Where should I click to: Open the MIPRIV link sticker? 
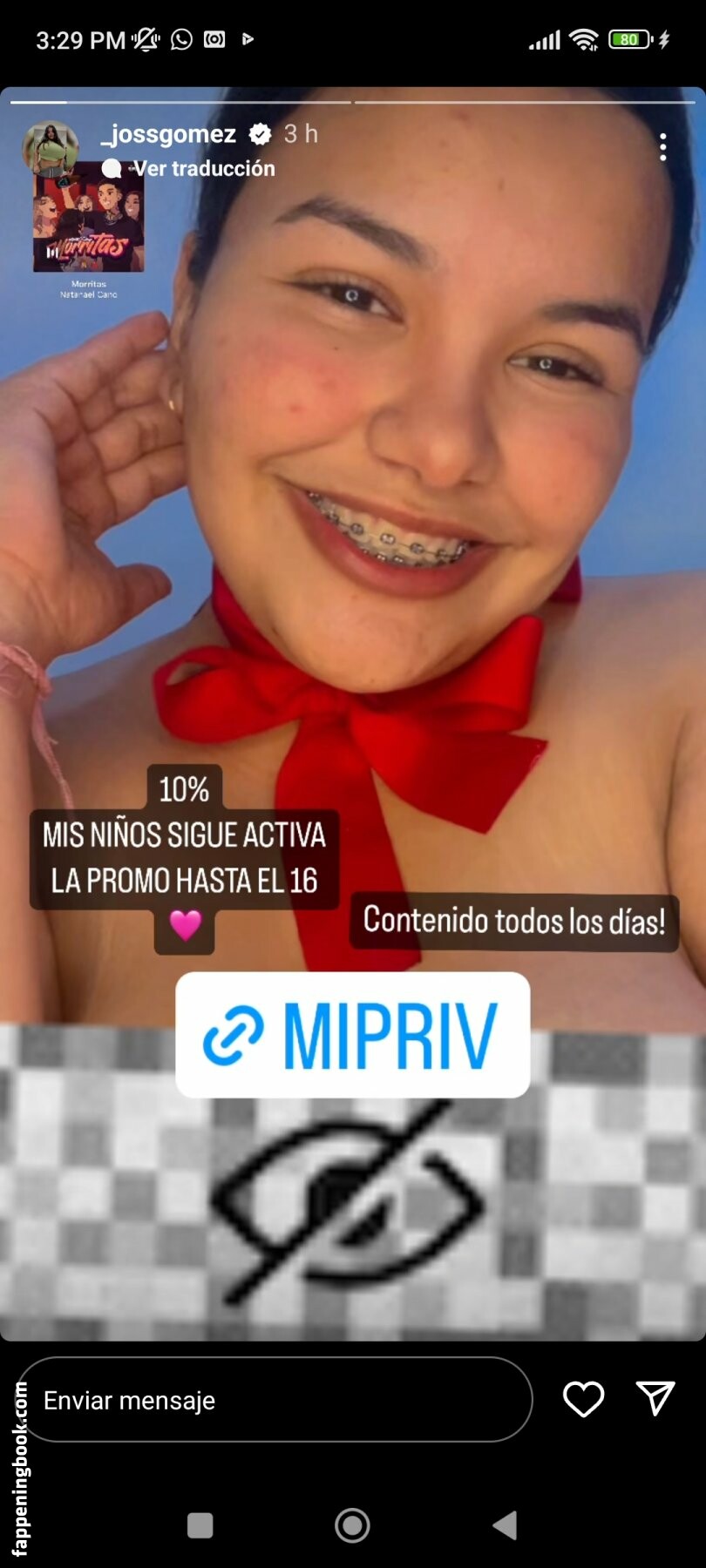pos(352,1035)
